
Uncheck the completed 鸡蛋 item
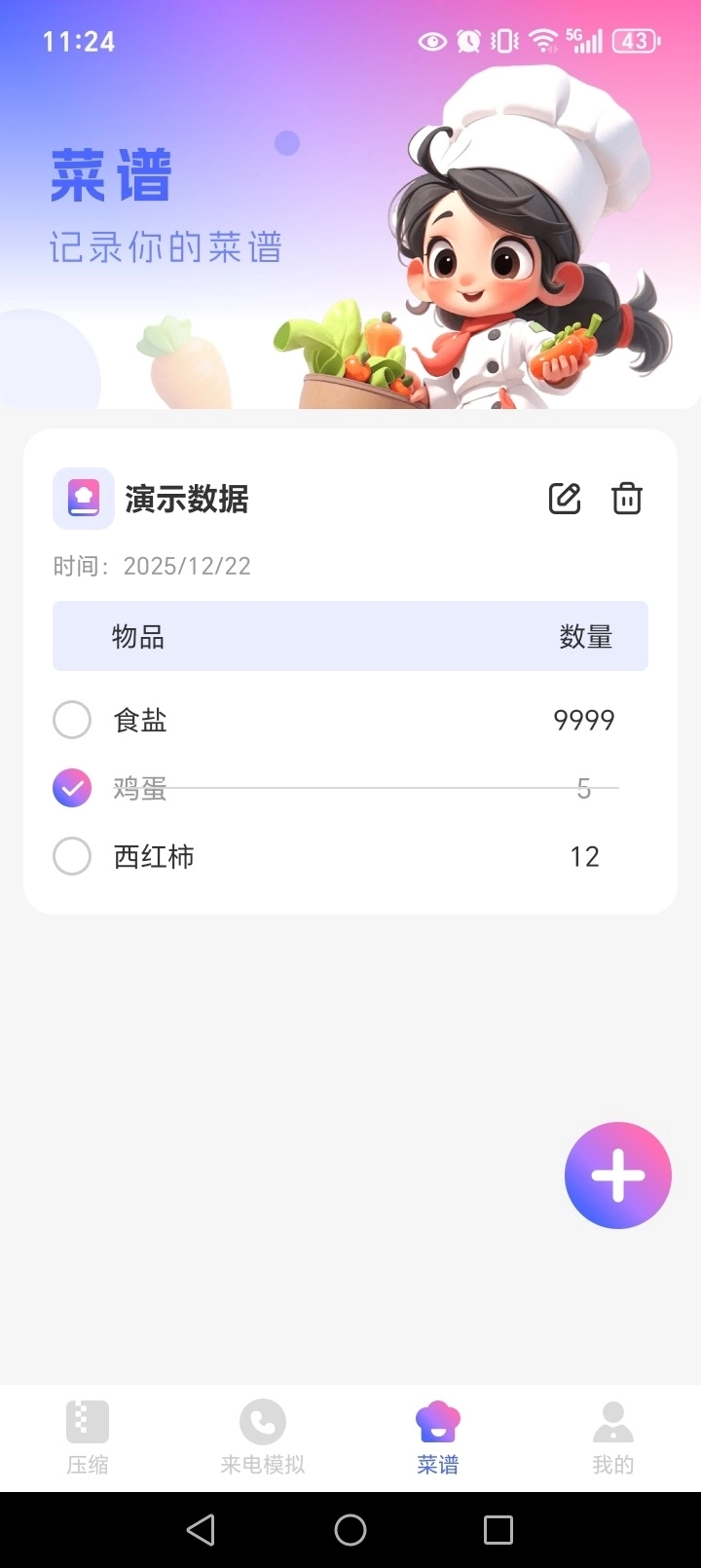click(72, 787)
